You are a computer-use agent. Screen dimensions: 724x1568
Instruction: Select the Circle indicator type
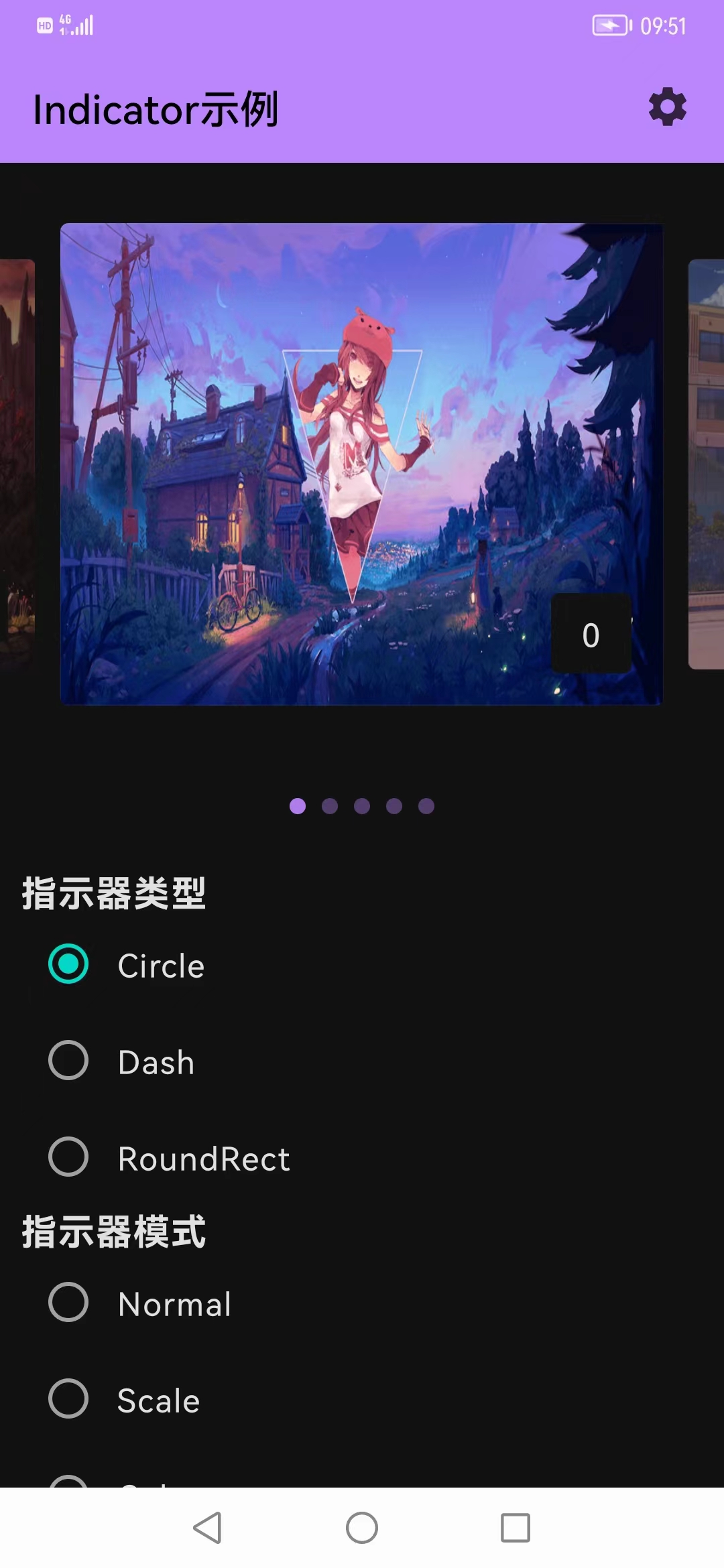69,964
